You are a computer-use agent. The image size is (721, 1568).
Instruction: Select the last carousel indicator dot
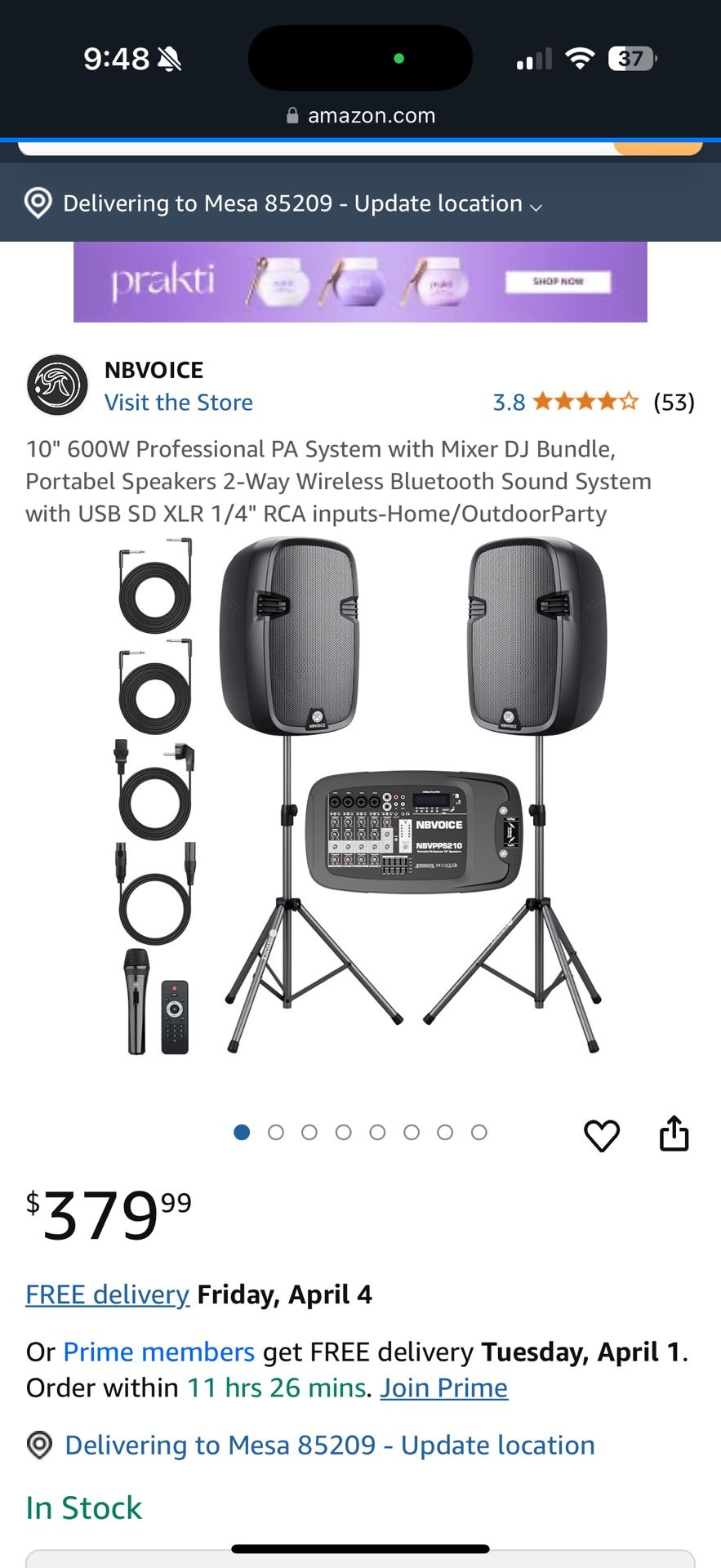(478, 1133)
